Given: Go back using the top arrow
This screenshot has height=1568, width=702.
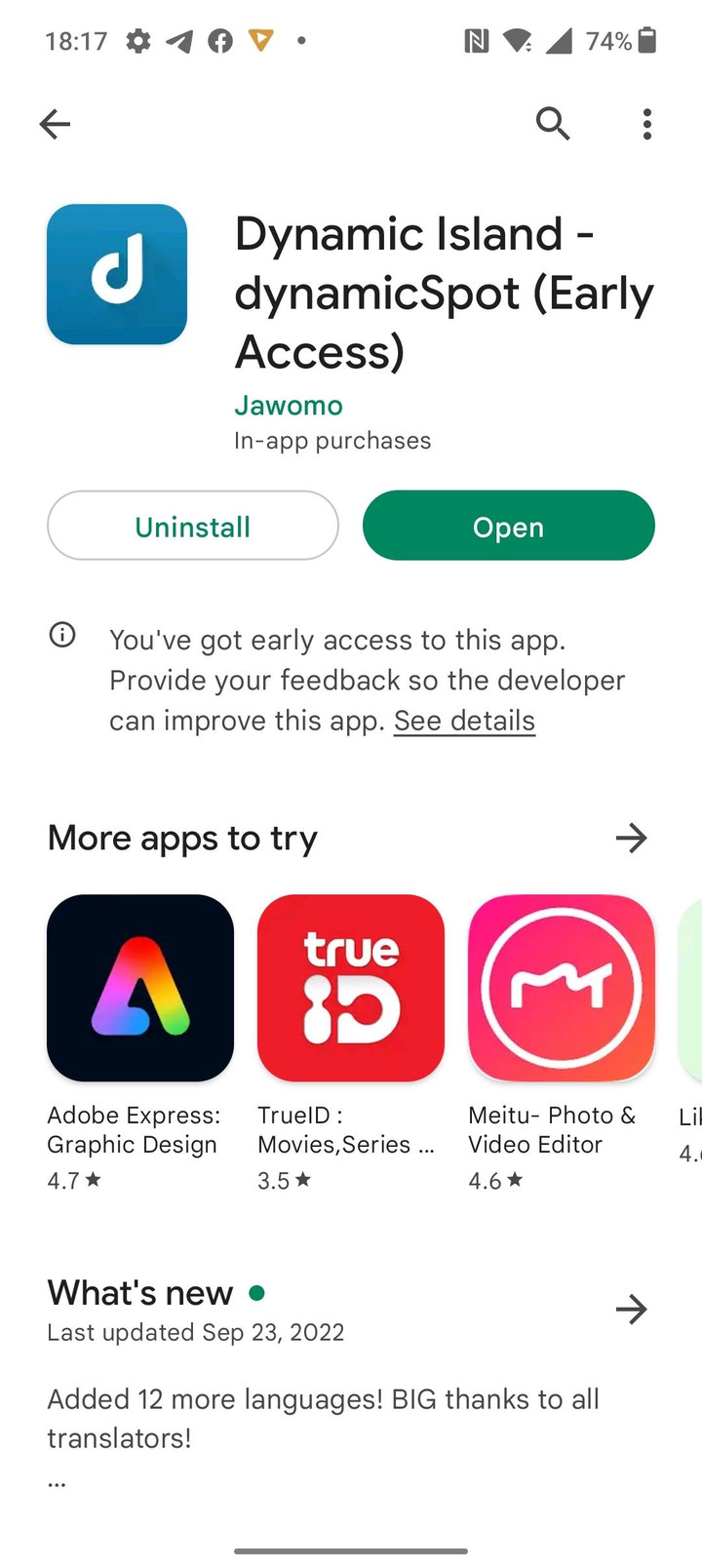Looking at the screenshot, I should 55,124.
